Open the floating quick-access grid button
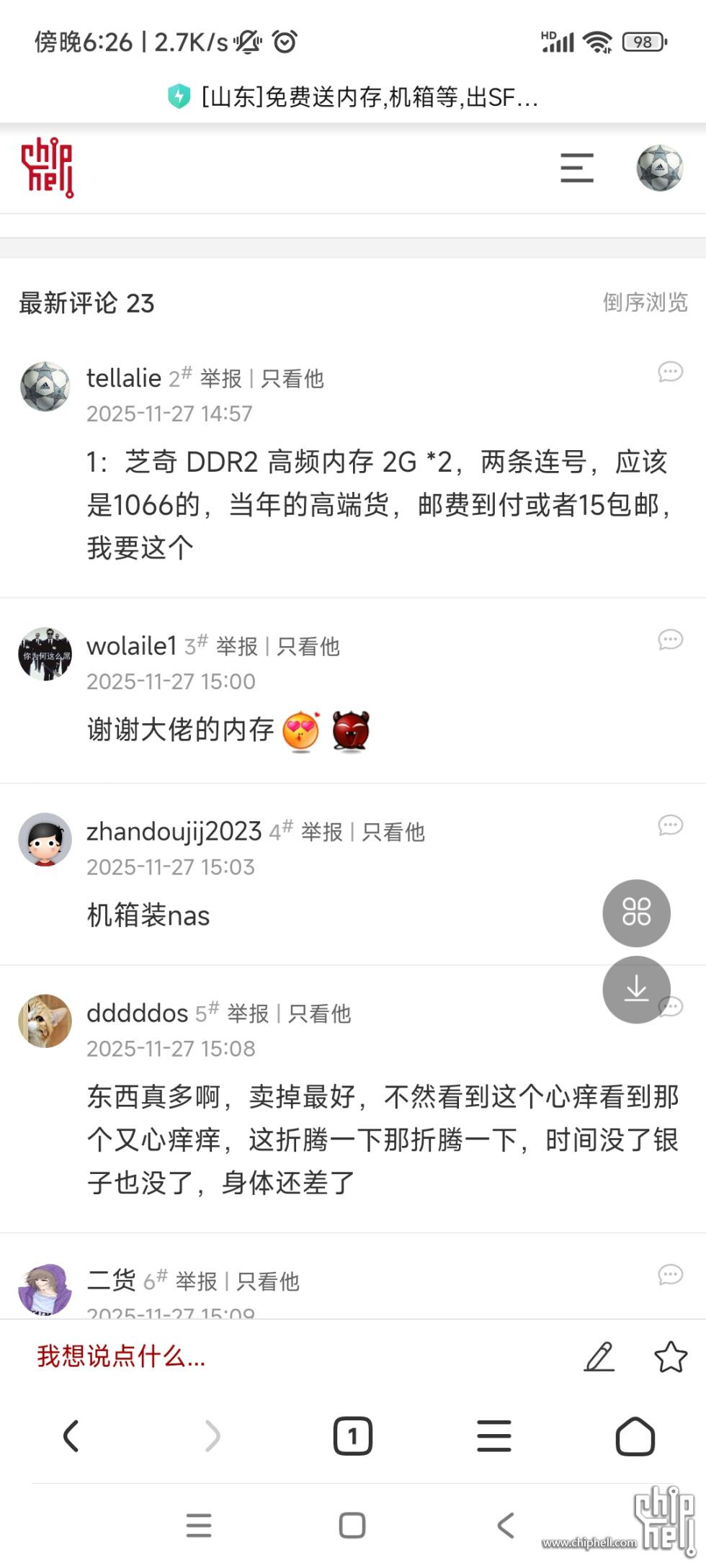 636,913
